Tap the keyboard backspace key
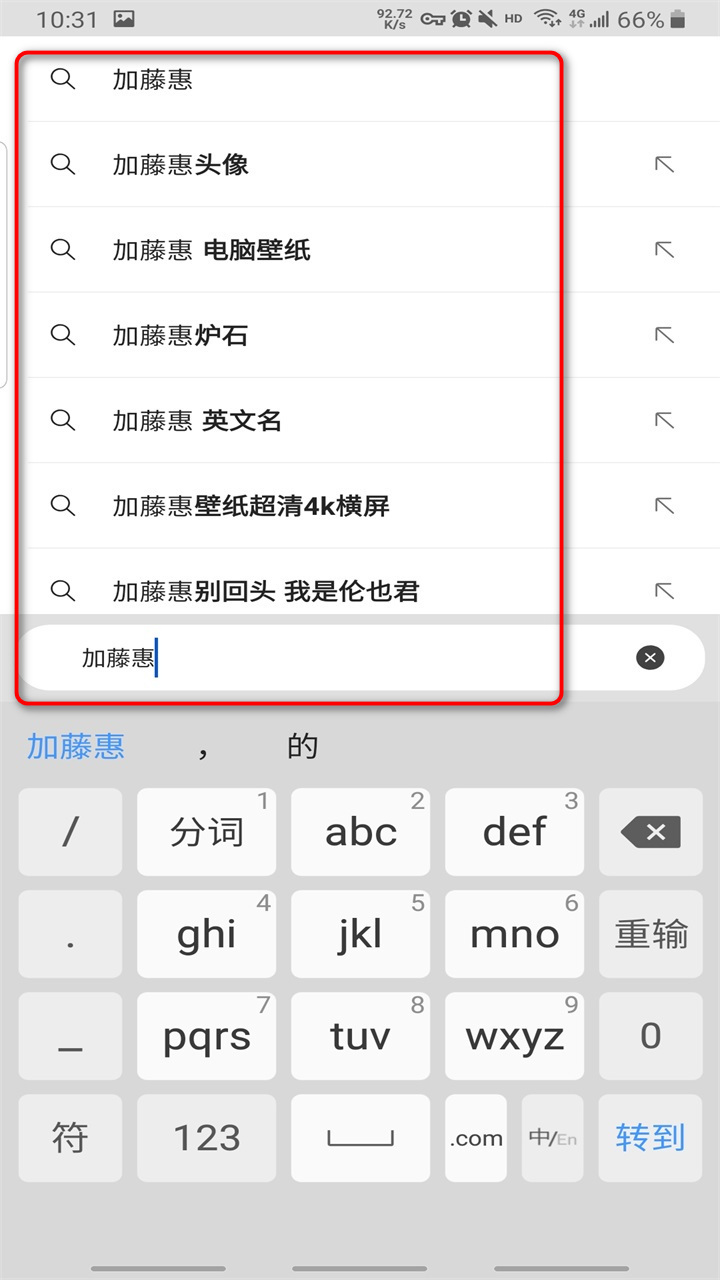This screenshot has width=720, height=1280. pos(650,832)
